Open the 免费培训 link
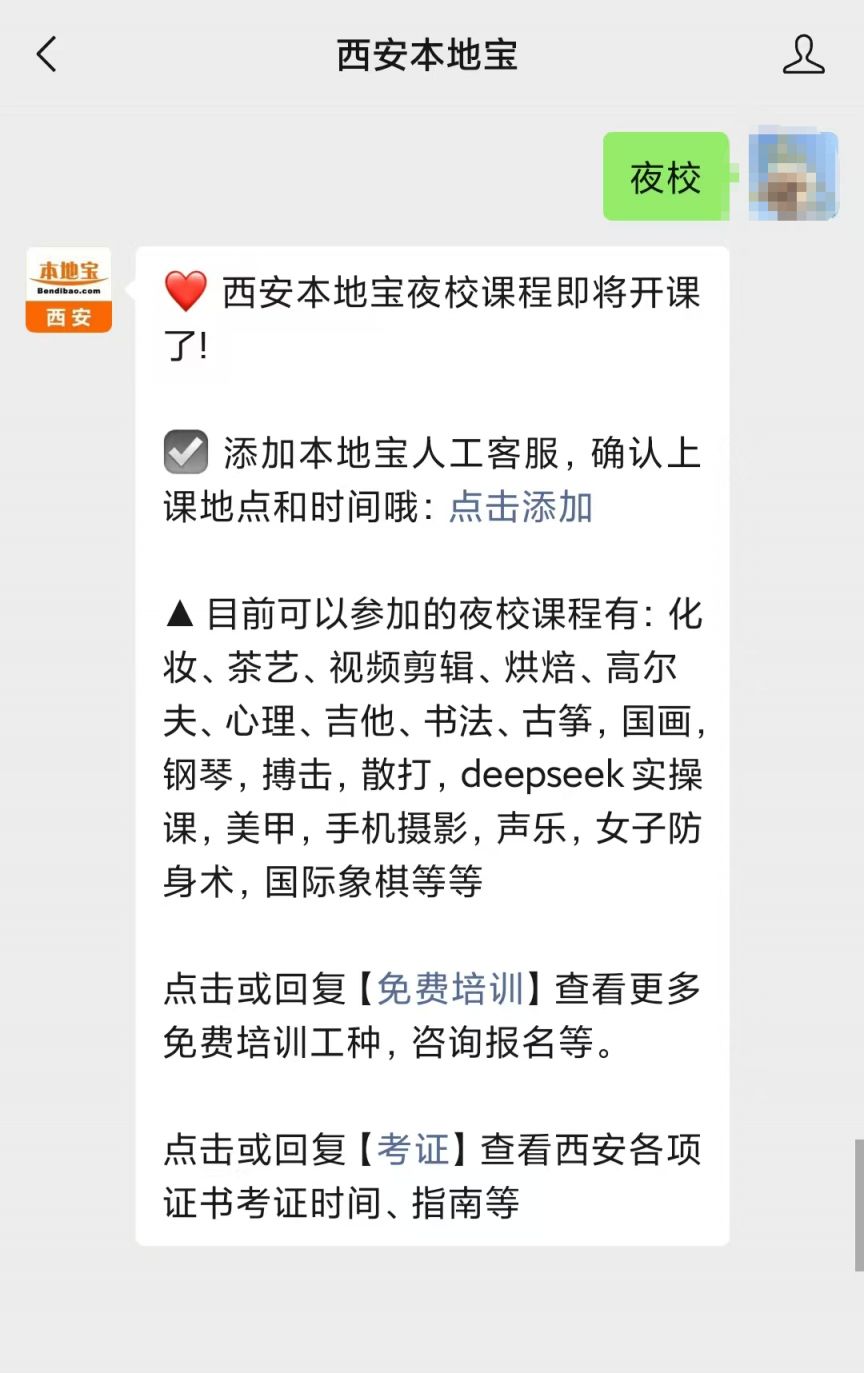The height and width of the screenshot is (1373, 864). tap(450, 989)
